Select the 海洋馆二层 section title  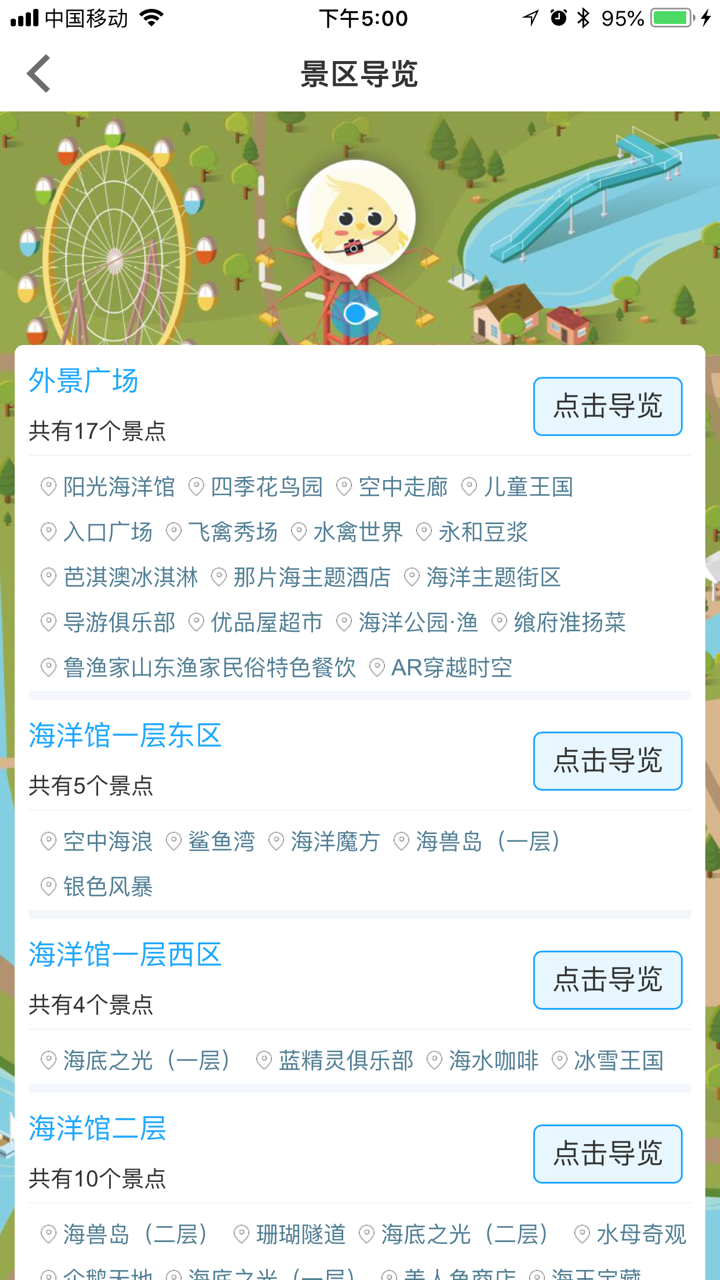[98, 1129]
